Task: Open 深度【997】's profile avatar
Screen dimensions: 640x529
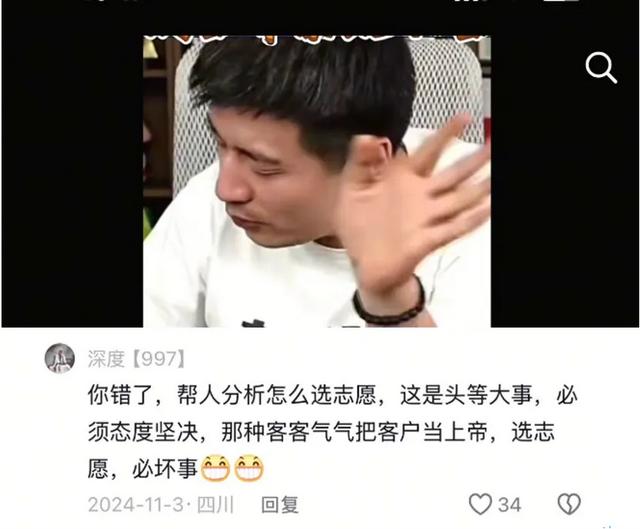Action: [60, 357]
